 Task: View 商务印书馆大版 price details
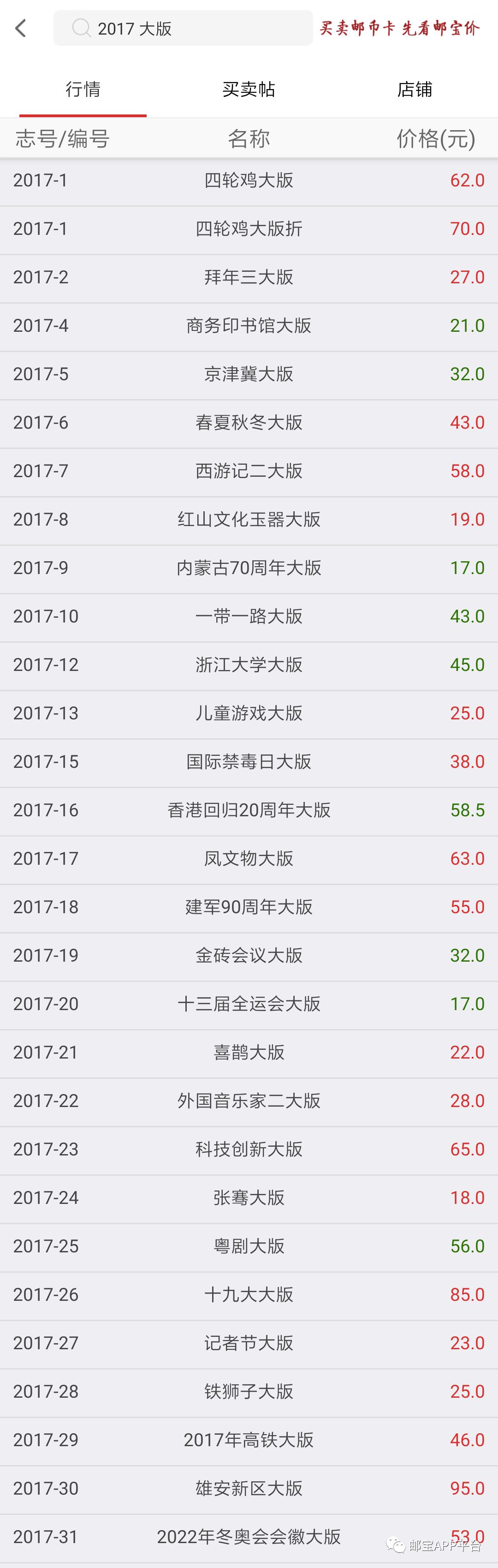coord(249,326)
